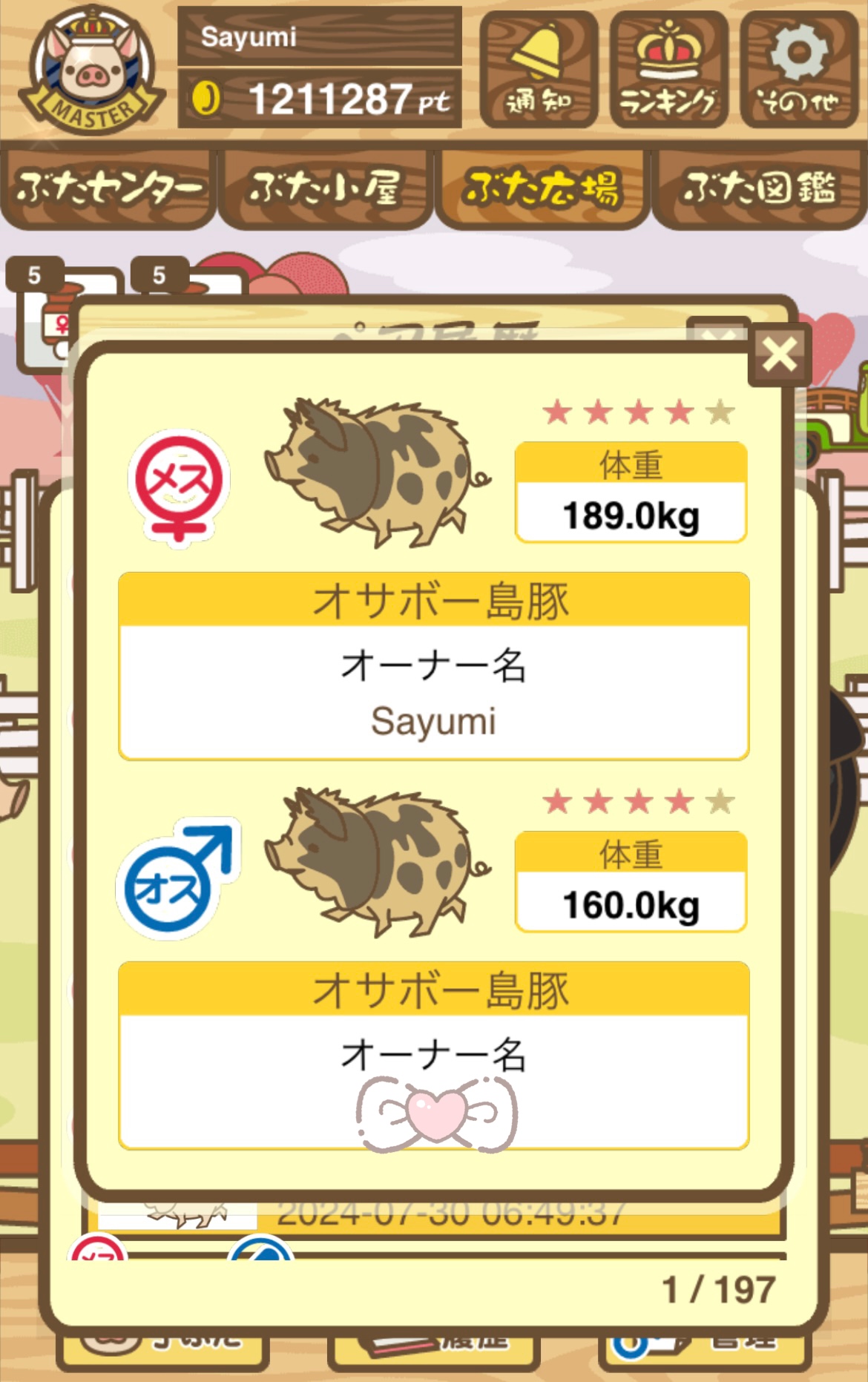Tap the MASTER pig profile badge

91,70
